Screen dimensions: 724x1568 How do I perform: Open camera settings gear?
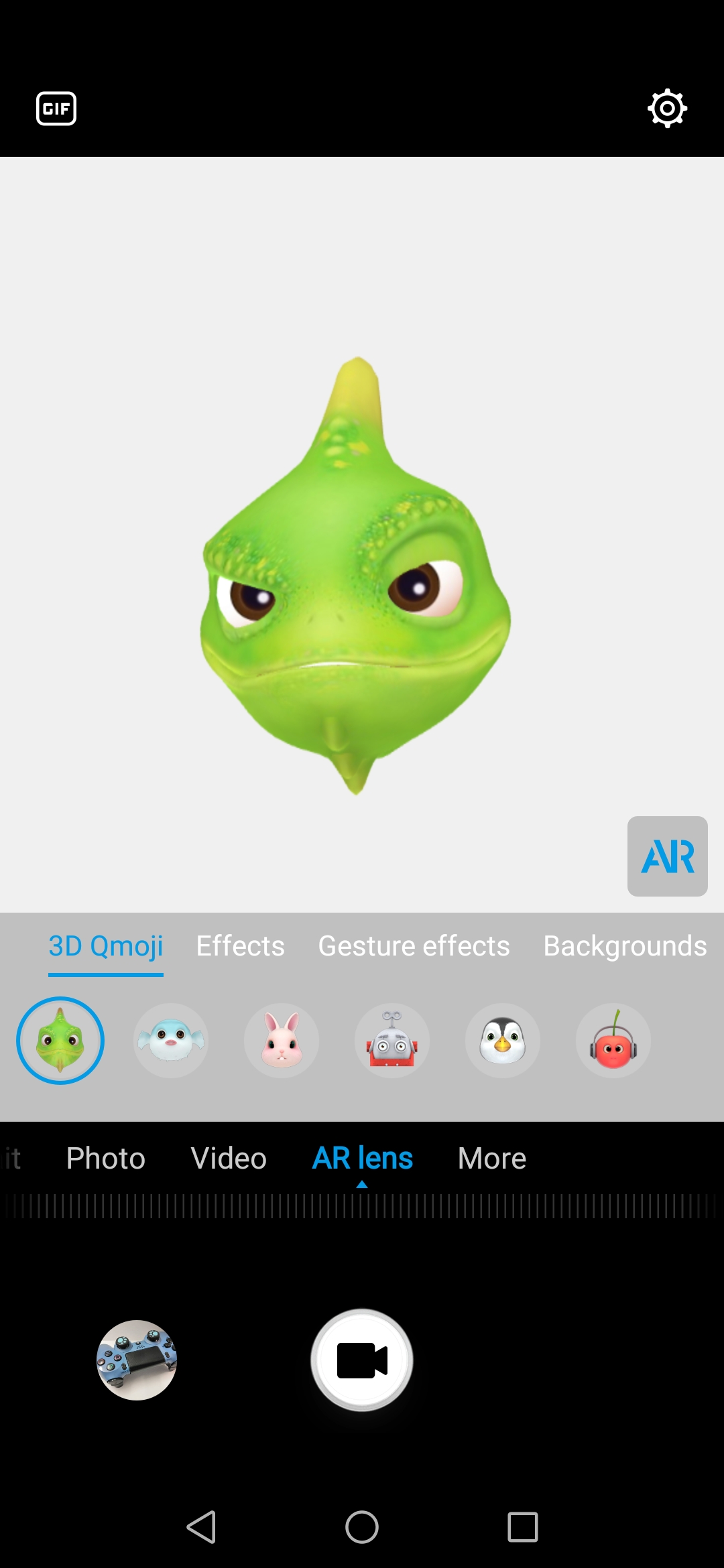(667, 108)
